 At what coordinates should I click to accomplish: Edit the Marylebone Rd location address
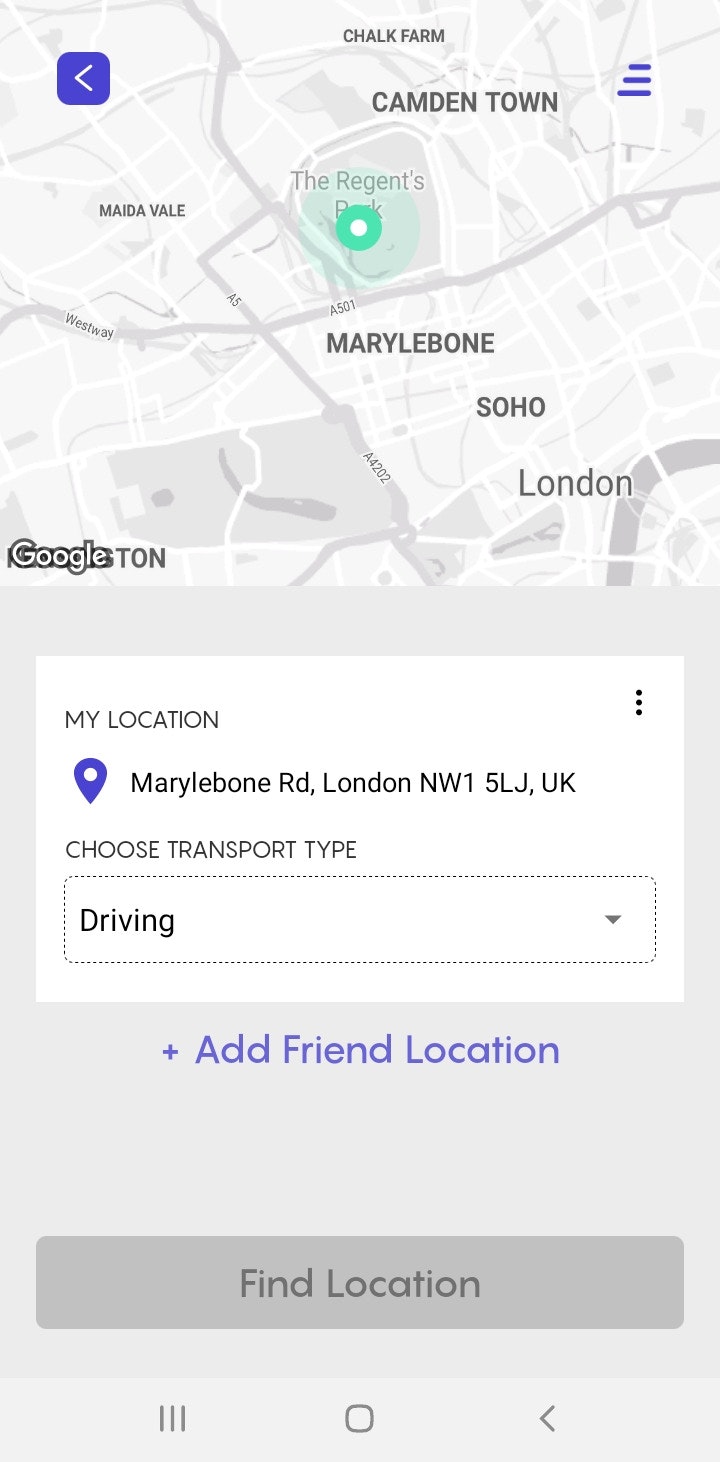[352, 782]
